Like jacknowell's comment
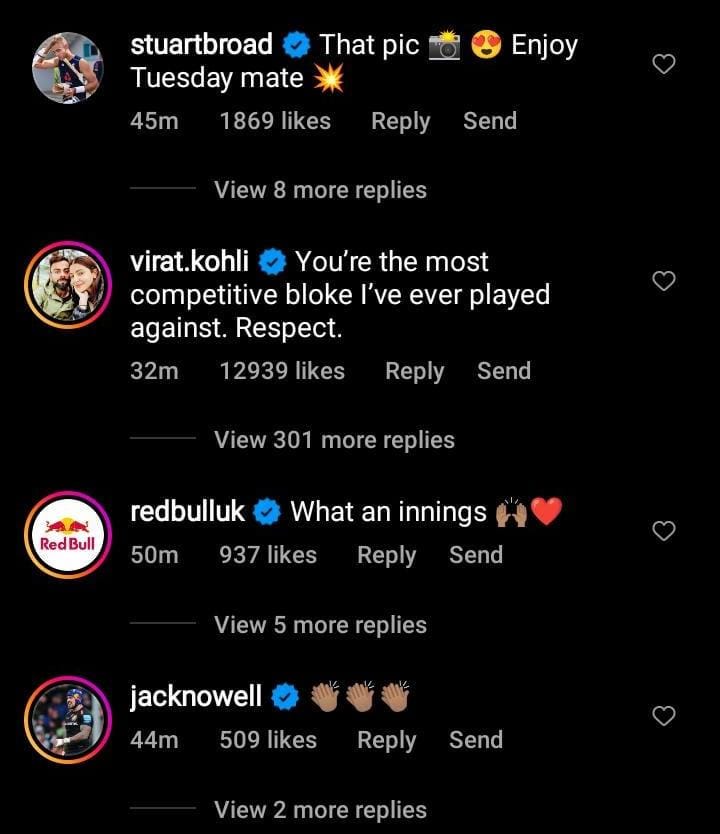 [663, 716]
